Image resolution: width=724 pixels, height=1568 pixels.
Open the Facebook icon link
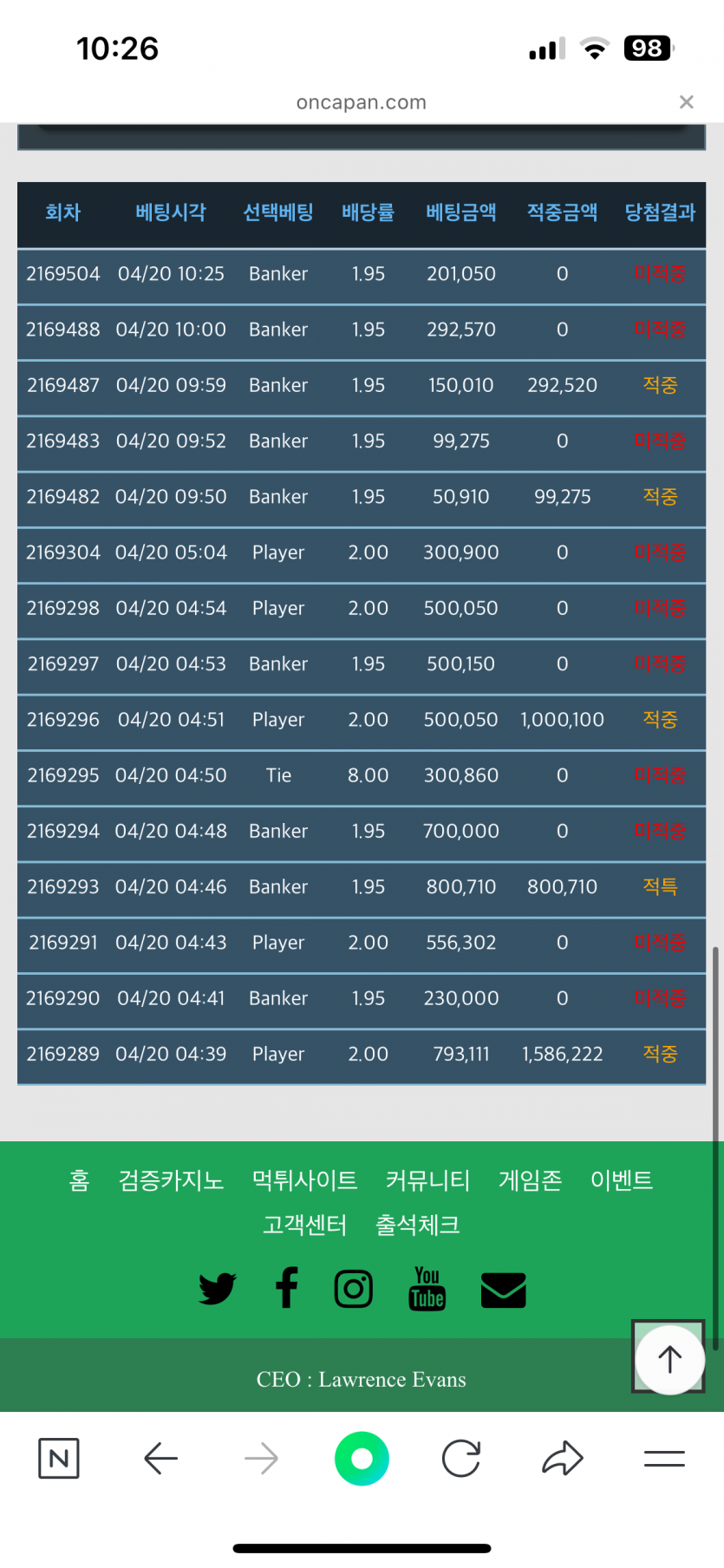pos(287,1288)
